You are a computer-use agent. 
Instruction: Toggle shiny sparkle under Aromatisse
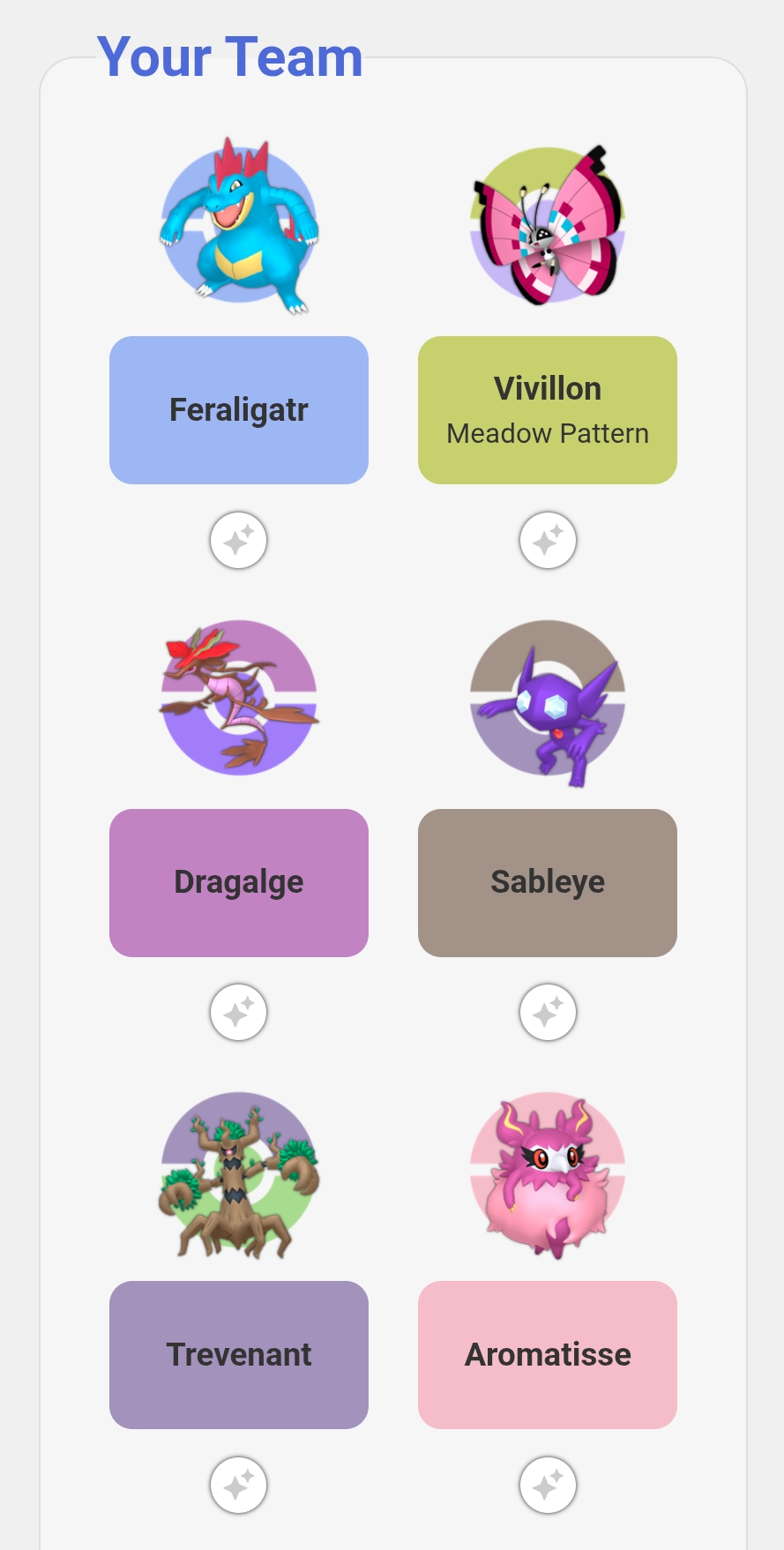pos(548,1485)
